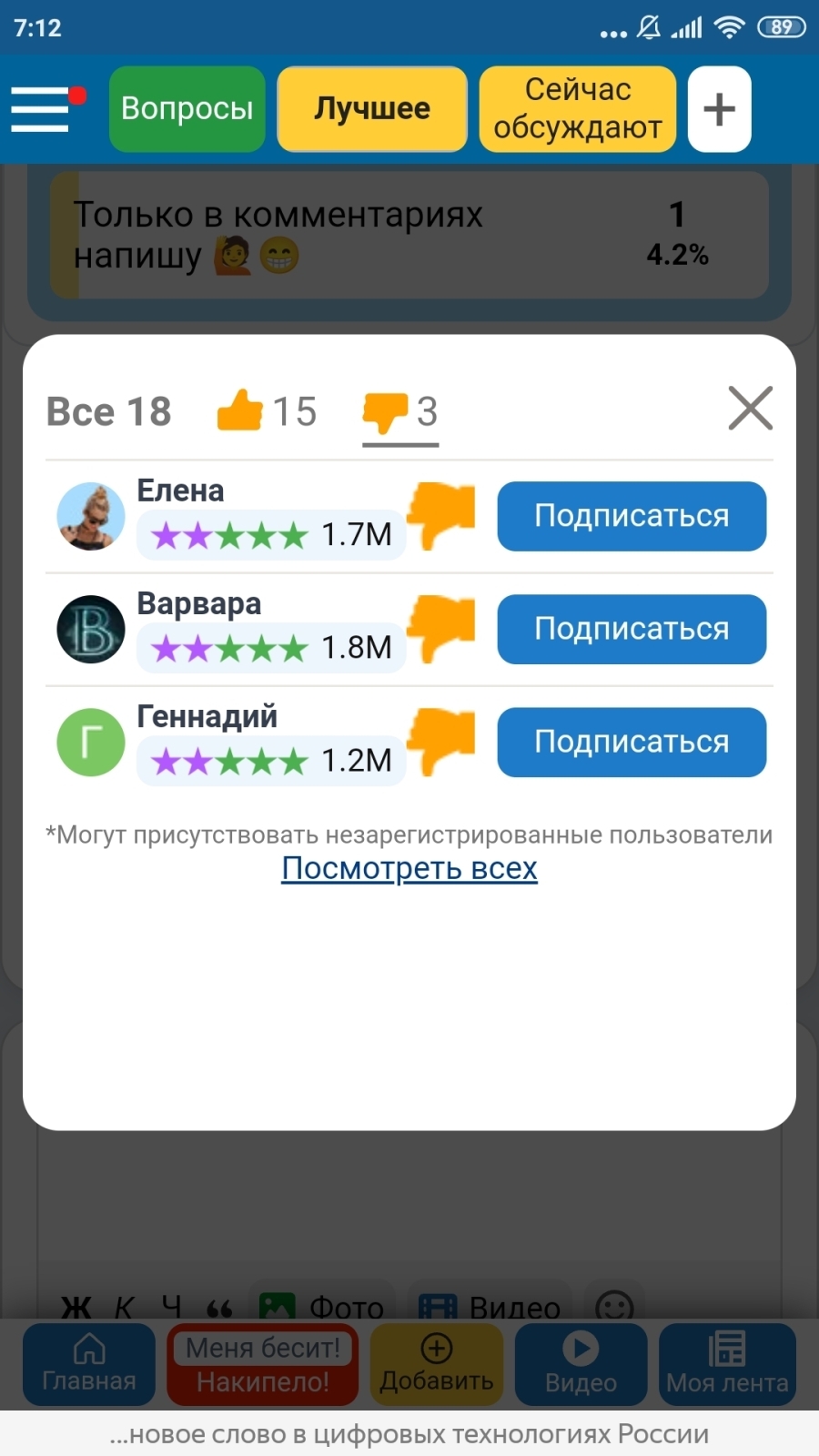Viewport: 819px width, 1456px height.
Task: Subscribe to Геннадий
Action: (x=632, y=742)
